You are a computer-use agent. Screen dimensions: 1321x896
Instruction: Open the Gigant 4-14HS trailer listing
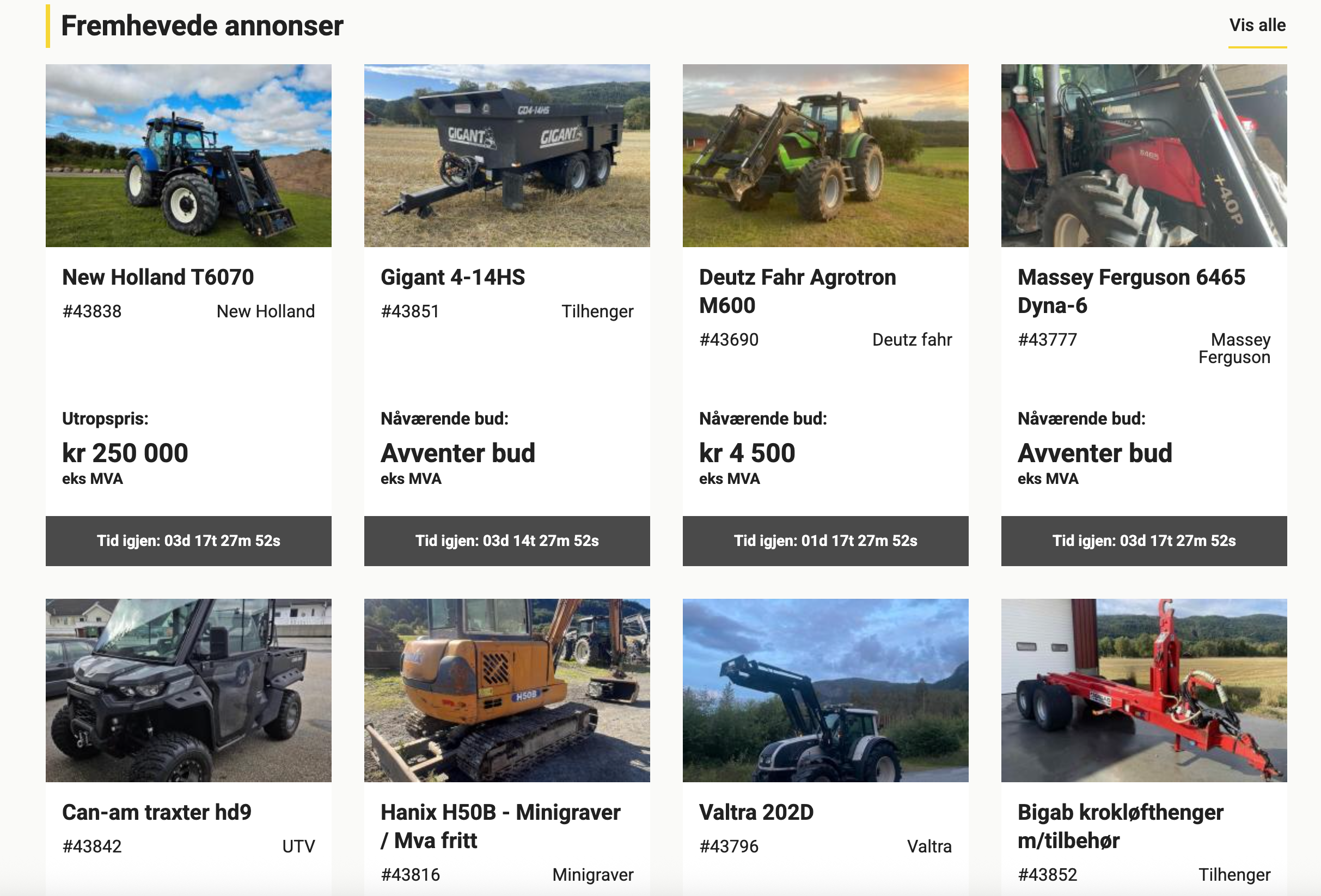(452, 277)
